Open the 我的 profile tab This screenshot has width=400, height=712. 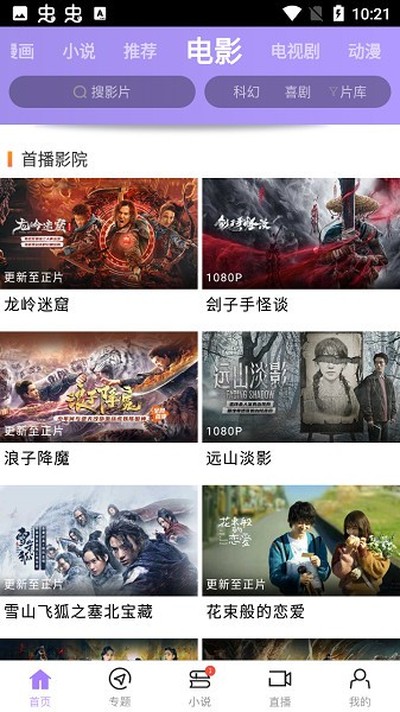(360, 687)
